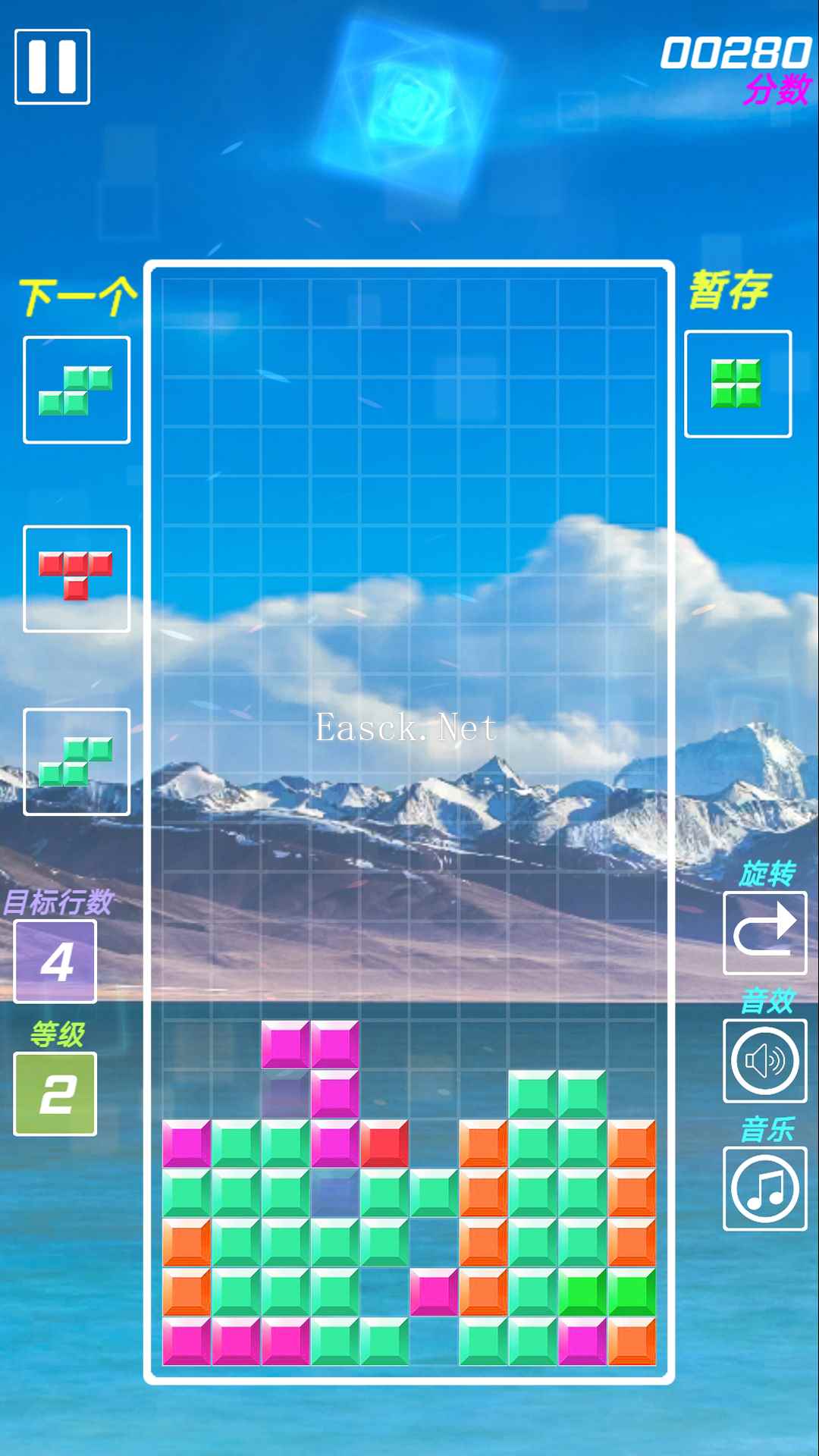Toggle the background music note button
Image resolution: width=819 pixels, height=1456 pixels.
(x=764, y=1189)
